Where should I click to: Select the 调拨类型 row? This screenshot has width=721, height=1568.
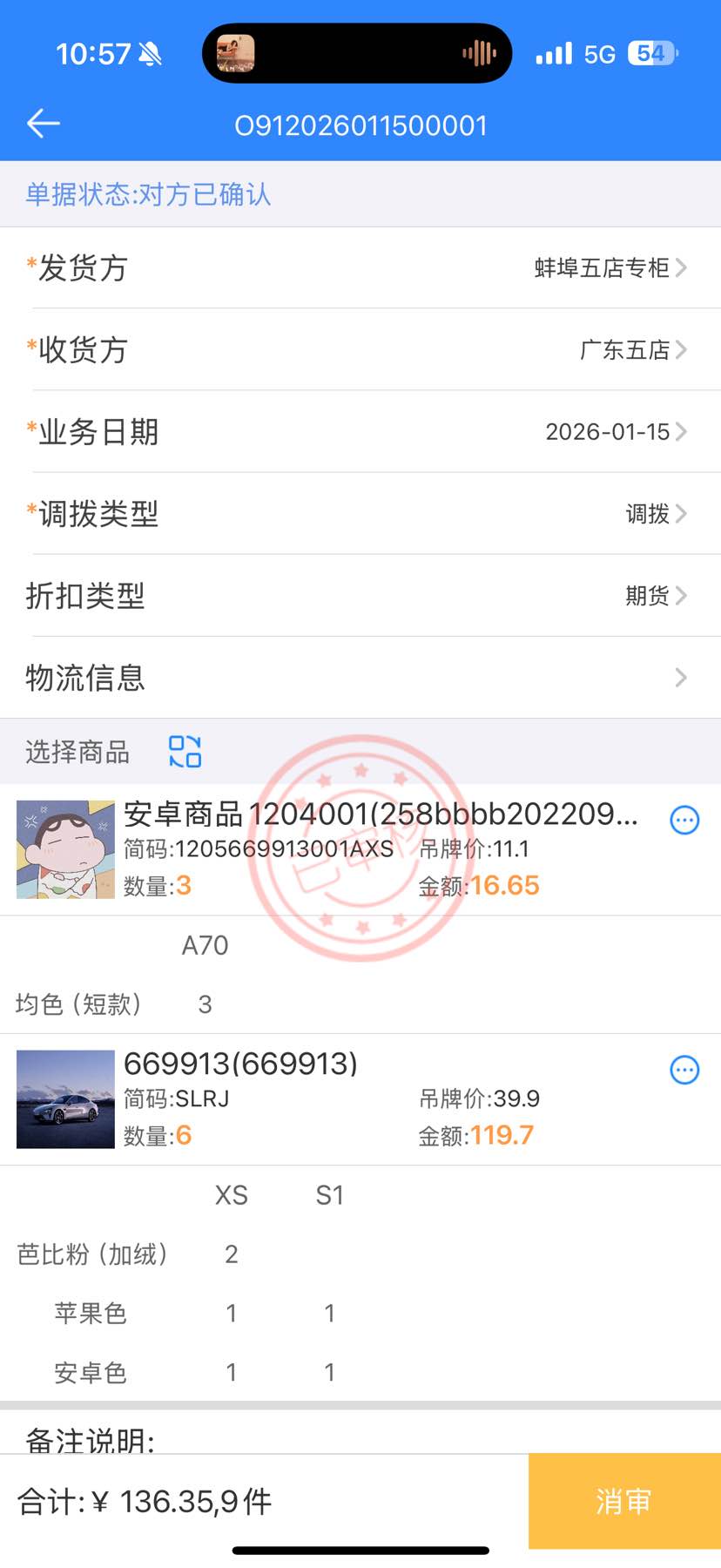[360, 513]
